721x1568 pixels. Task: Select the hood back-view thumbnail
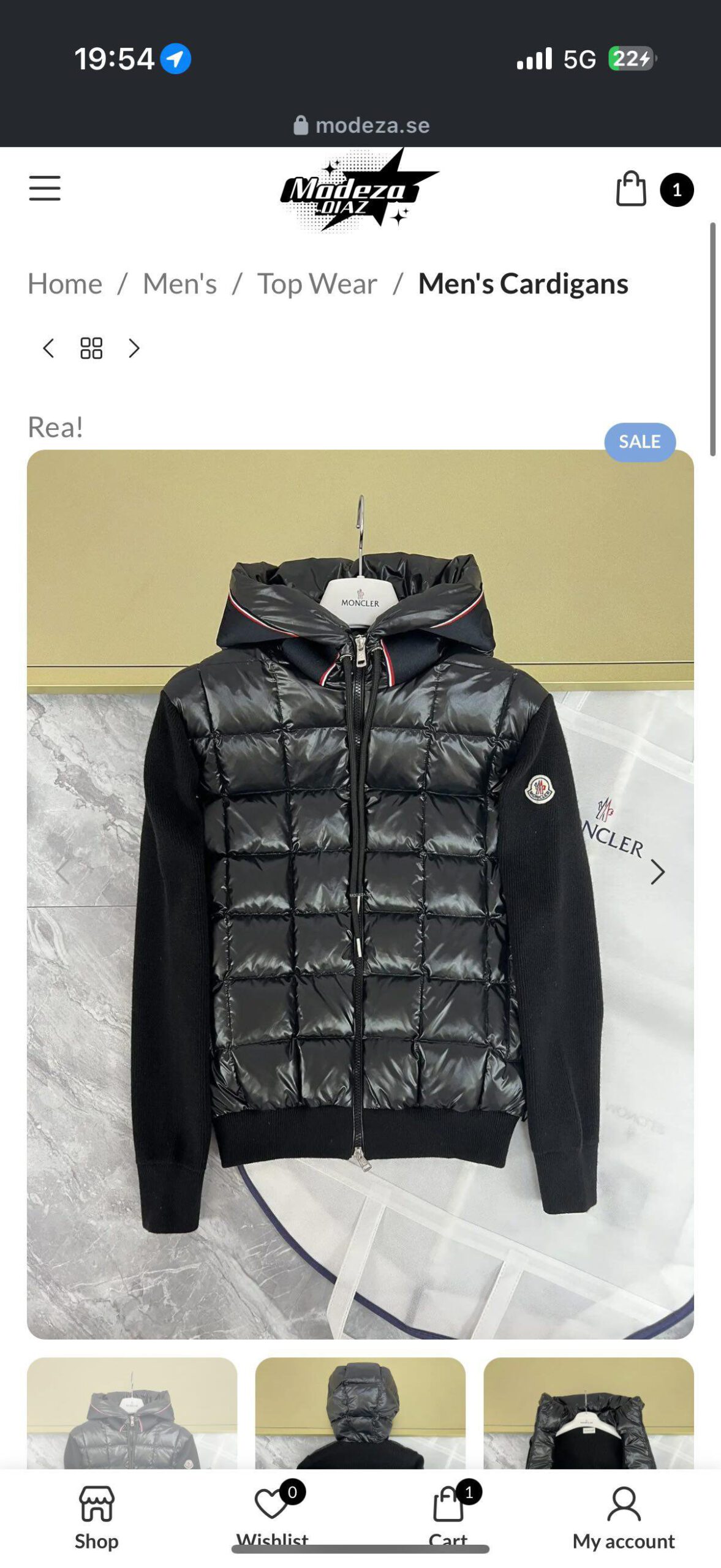[360, 1413]
